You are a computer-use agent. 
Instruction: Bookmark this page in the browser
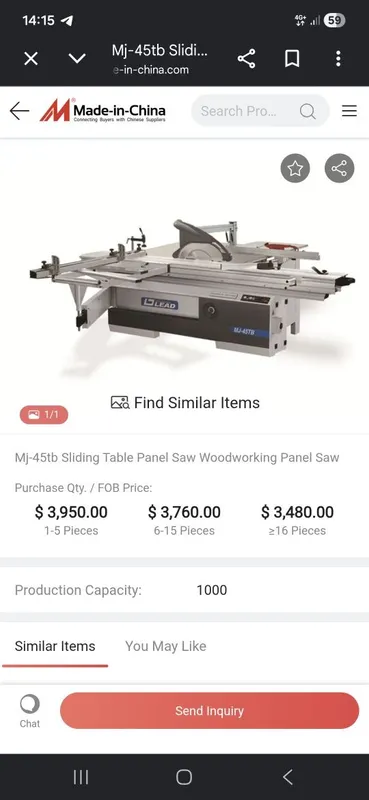(292, 59)
